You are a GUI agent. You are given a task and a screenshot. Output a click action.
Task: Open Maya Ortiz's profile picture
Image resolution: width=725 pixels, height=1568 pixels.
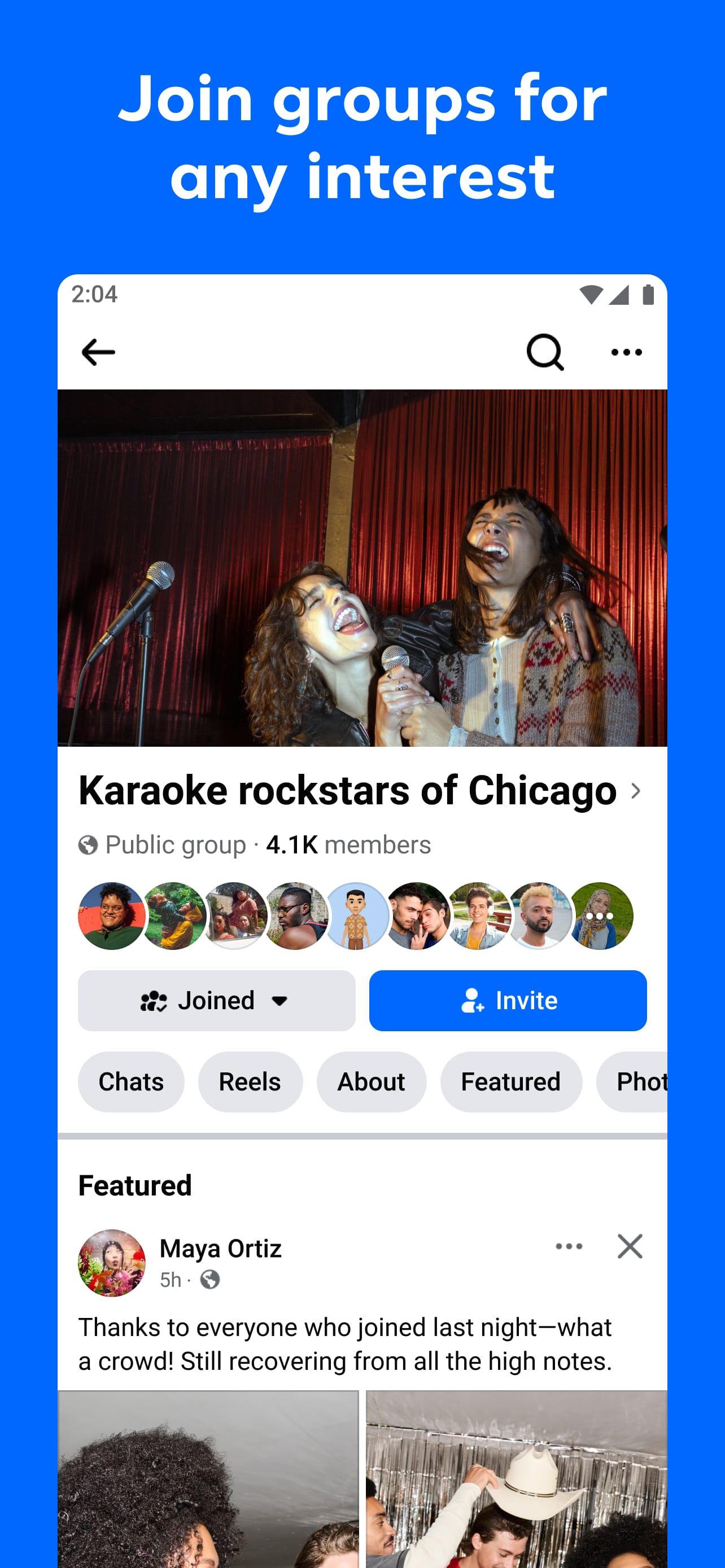[112, 1263]
